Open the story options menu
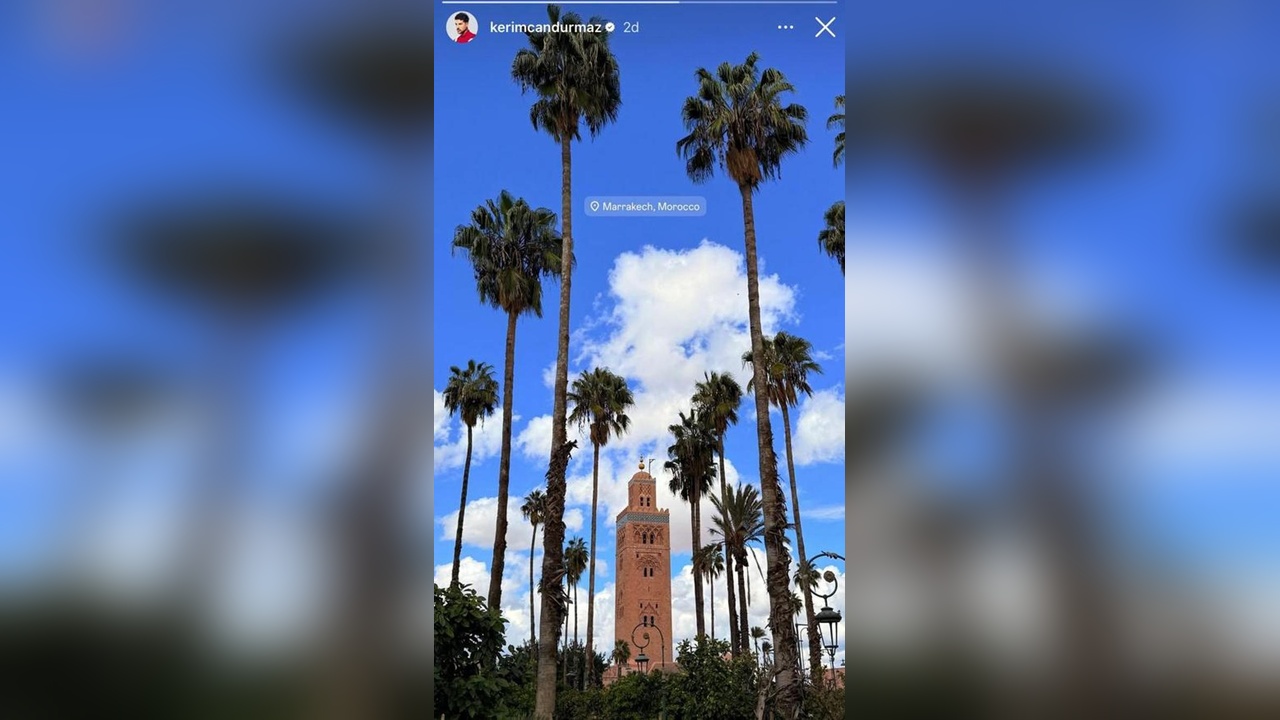Image resolution: width=1280 pixels, height=720 pixels. point(785,27)
